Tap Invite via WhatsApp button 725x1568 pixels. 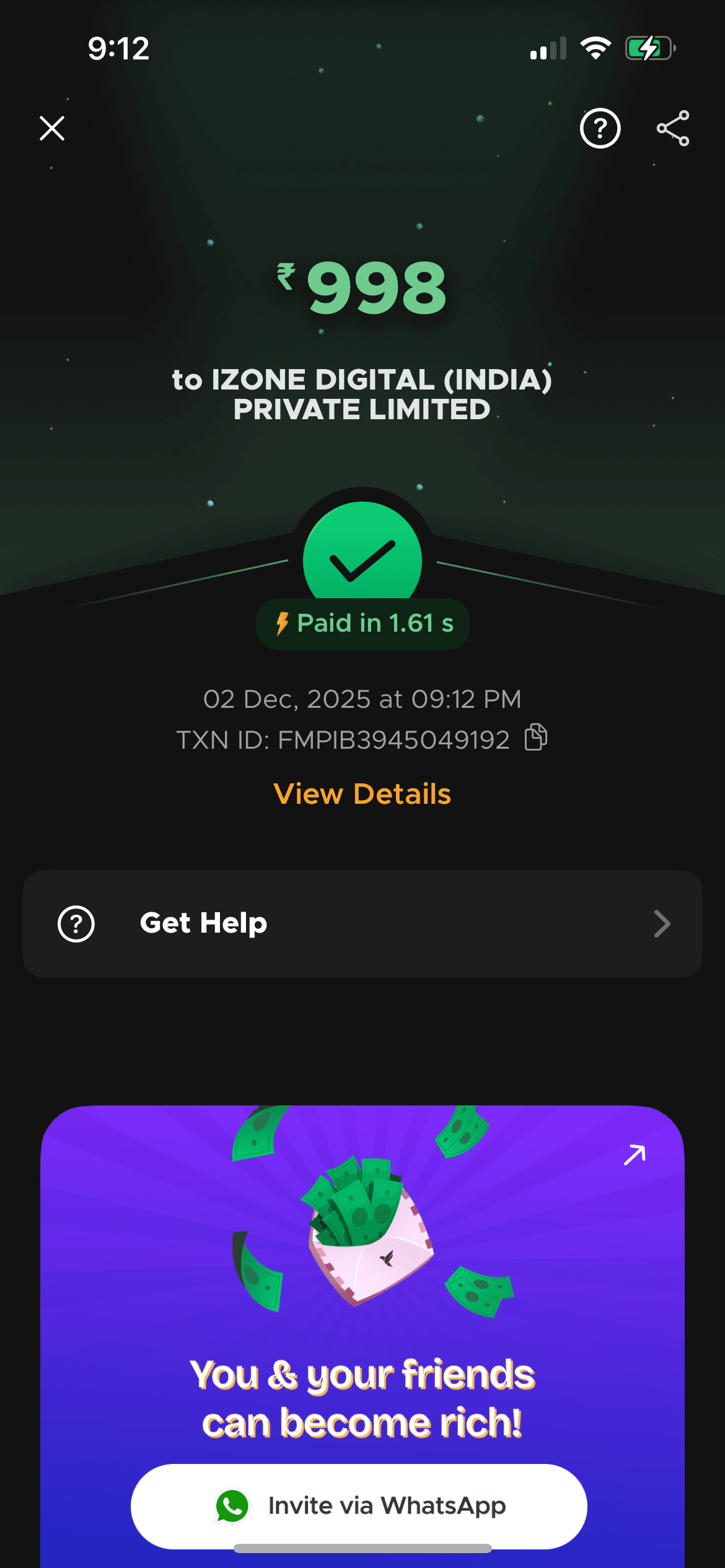click(x=359, y=1505)
